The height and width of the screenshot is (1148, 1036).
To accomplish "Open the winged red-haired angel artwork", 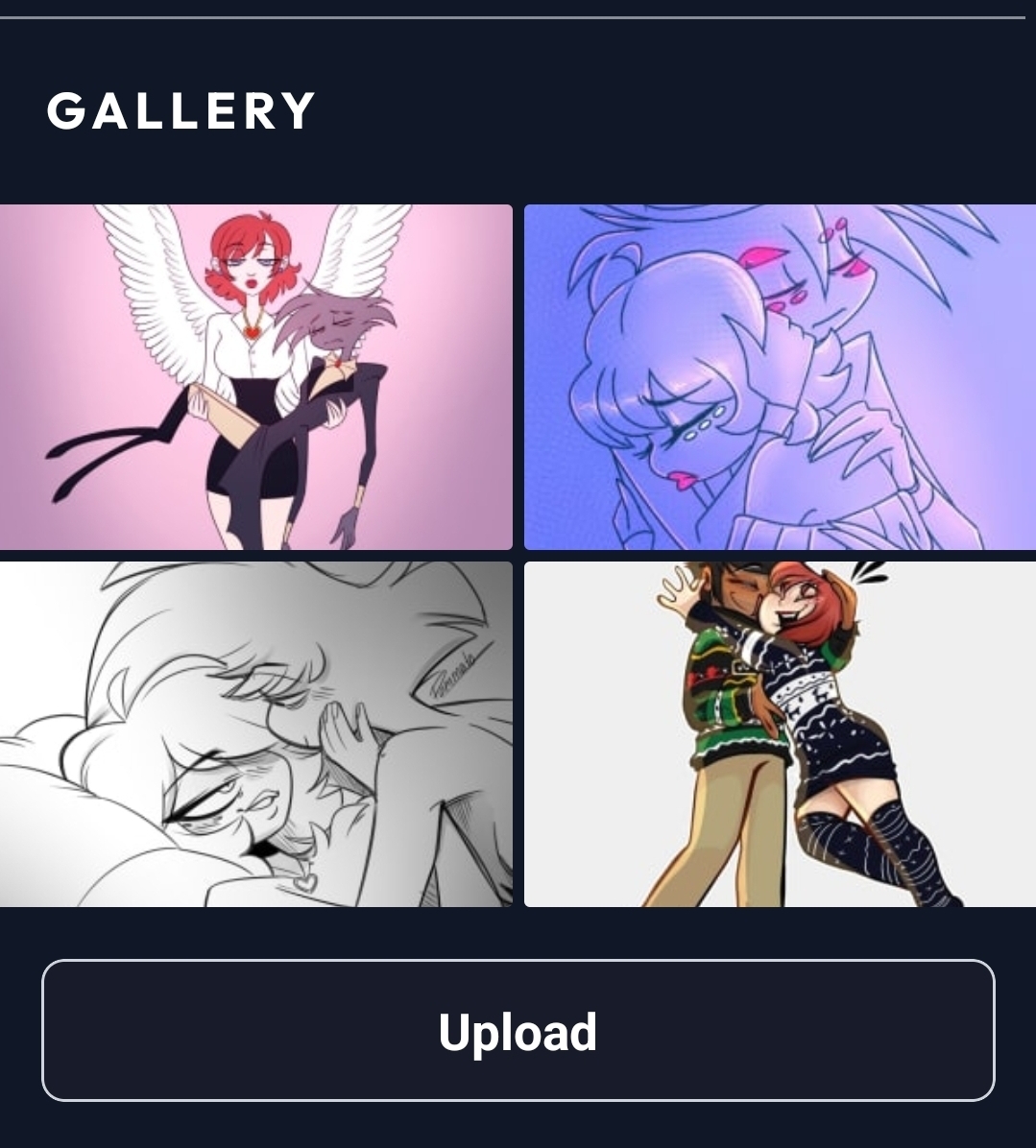I will 255,376.
